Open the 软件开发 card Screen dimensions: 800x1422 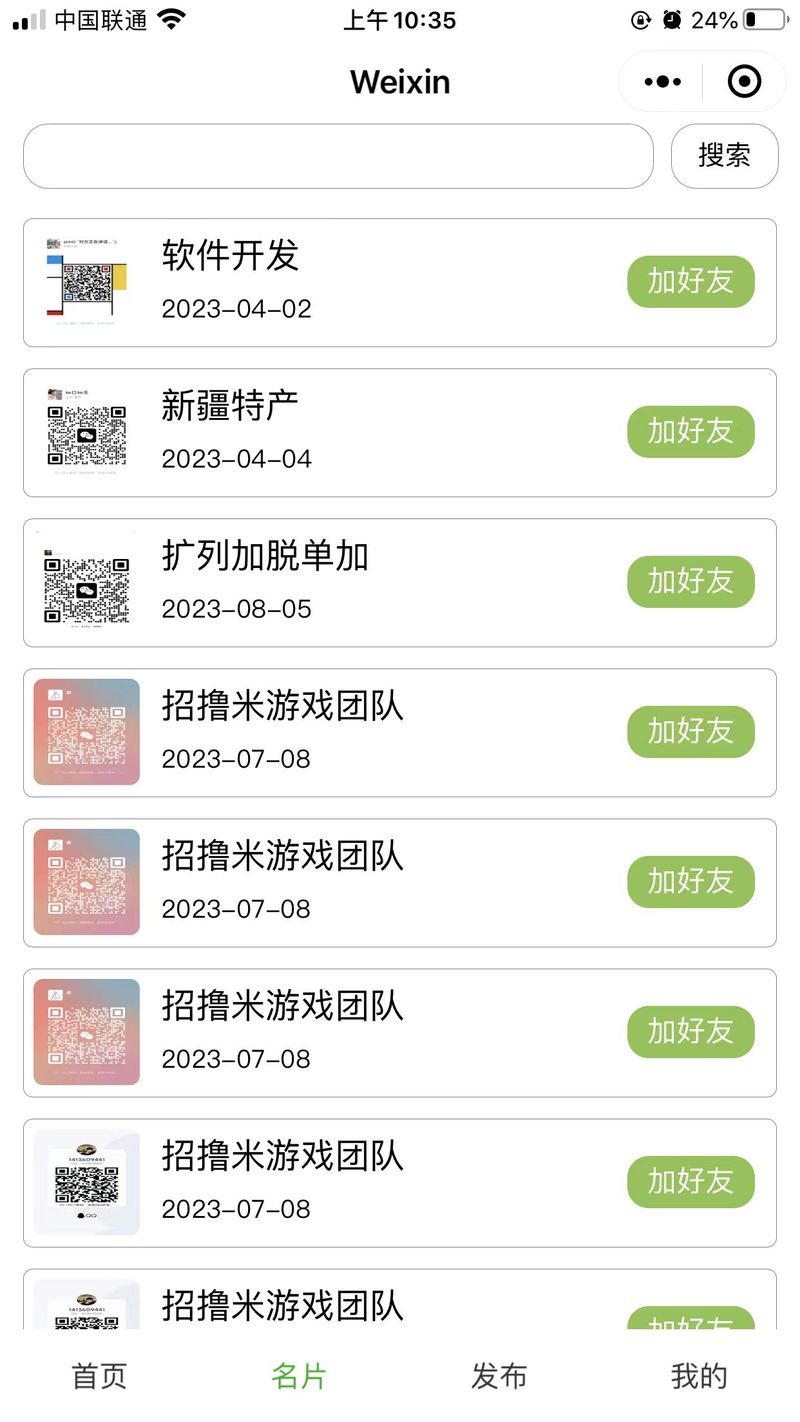click(x=400, y=283)
